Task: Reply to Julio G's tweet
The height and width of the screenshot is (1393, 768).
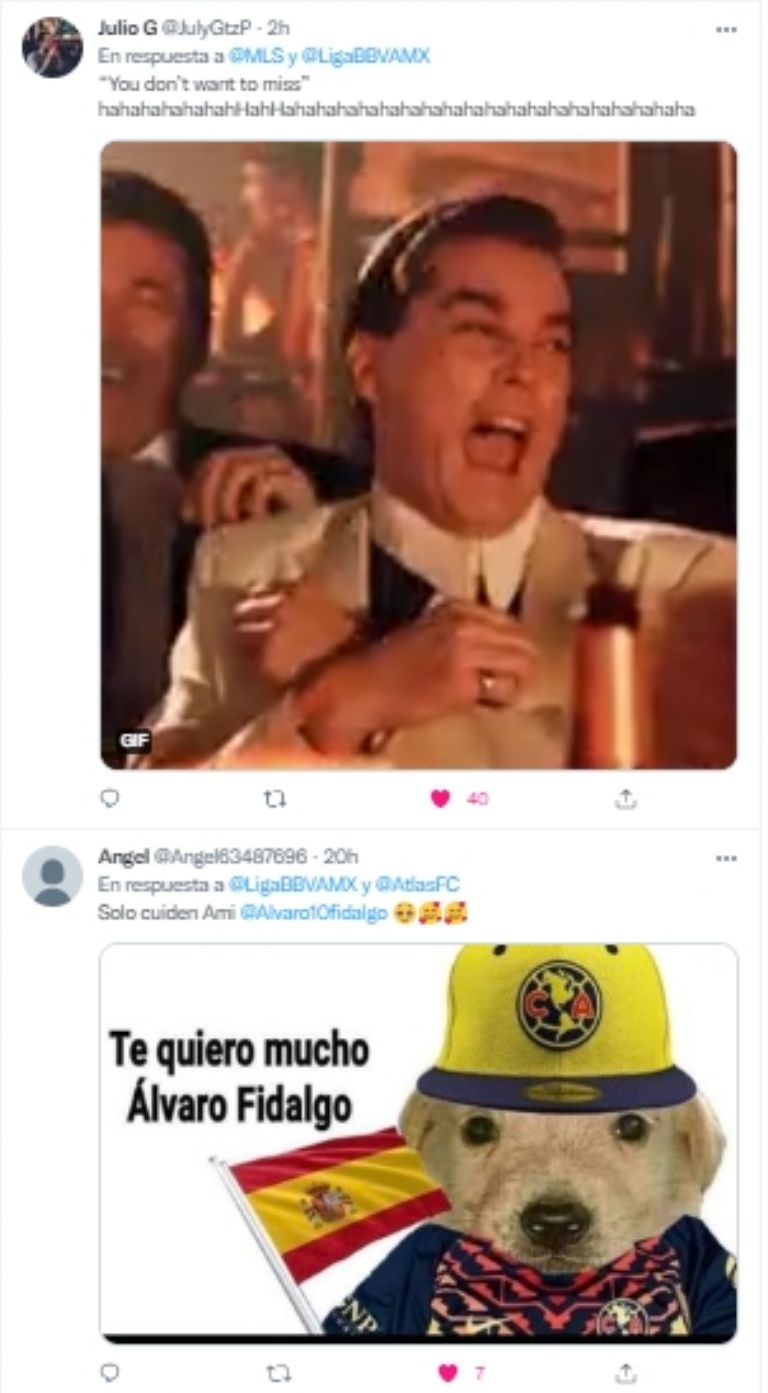Action: click(111, 798)
